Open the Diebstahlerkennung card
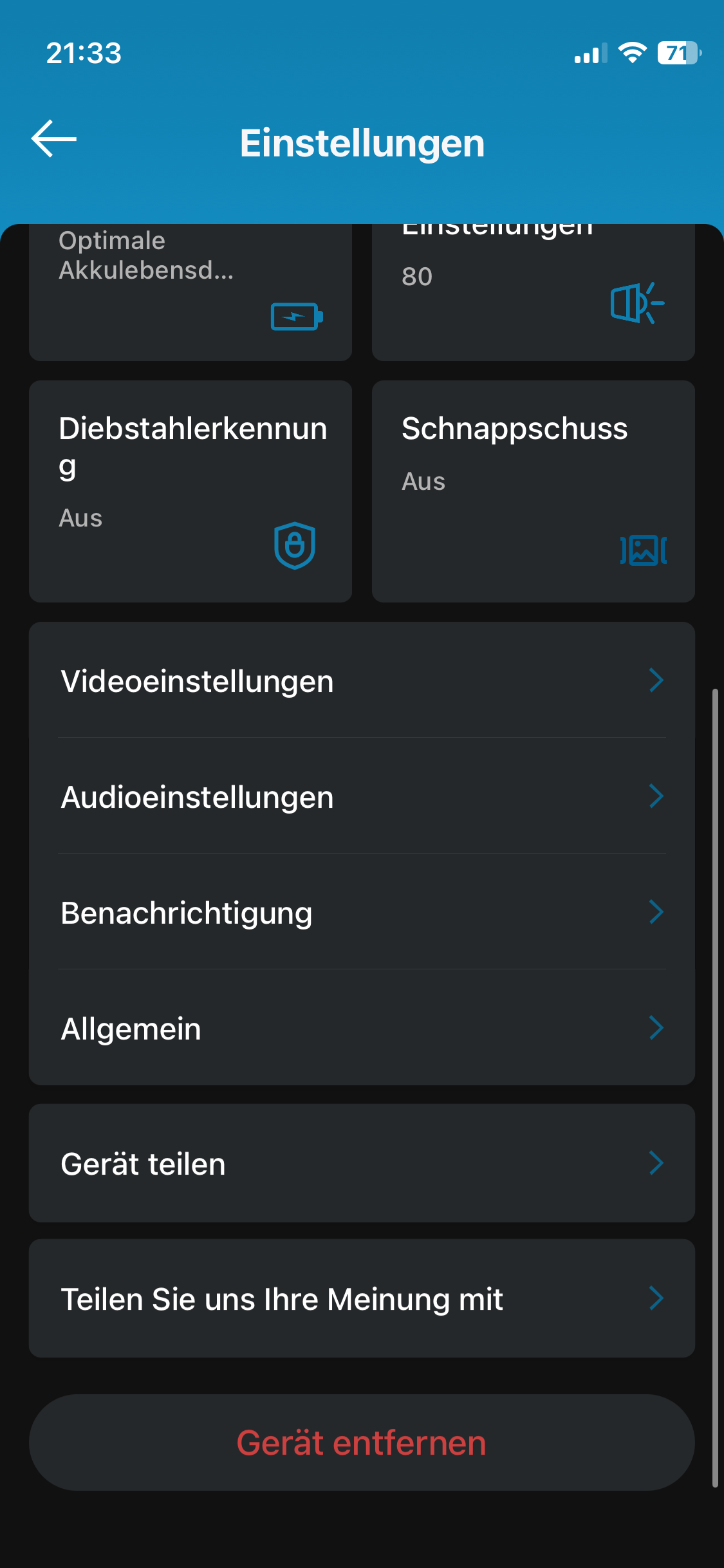 [190, 491]
